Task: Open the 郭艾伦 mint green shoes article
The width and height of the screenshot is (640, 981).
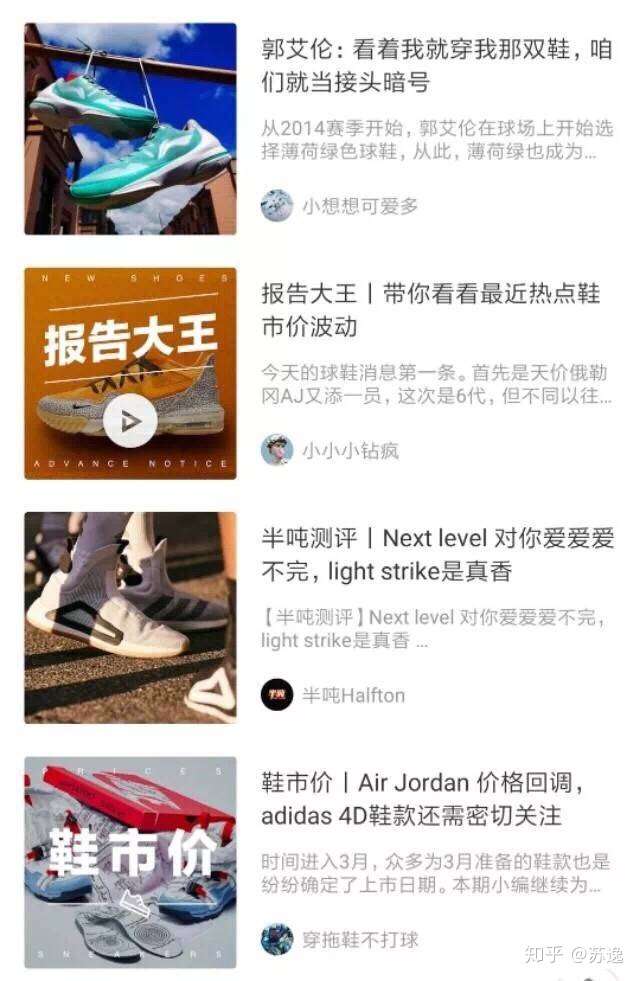Action: (x=436, y=66)
